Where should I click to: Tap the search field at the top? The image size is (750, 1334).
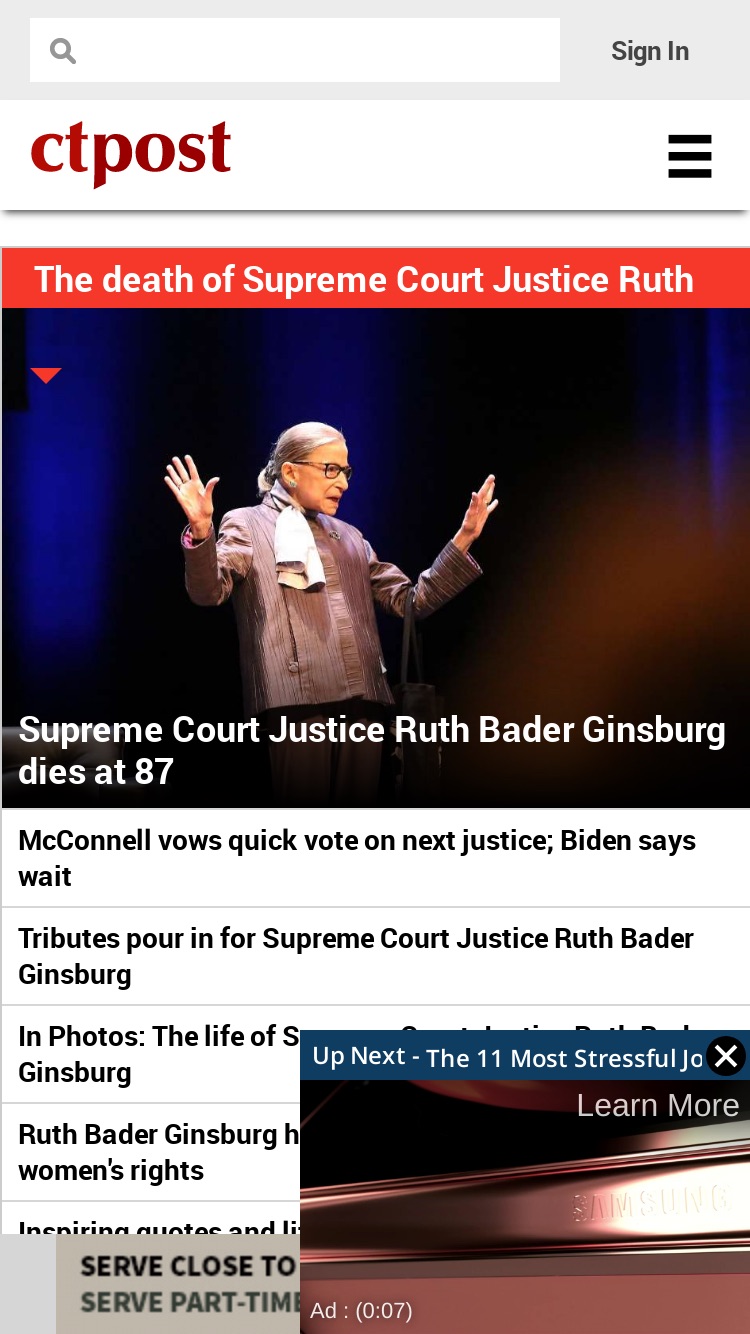[295, 50]
